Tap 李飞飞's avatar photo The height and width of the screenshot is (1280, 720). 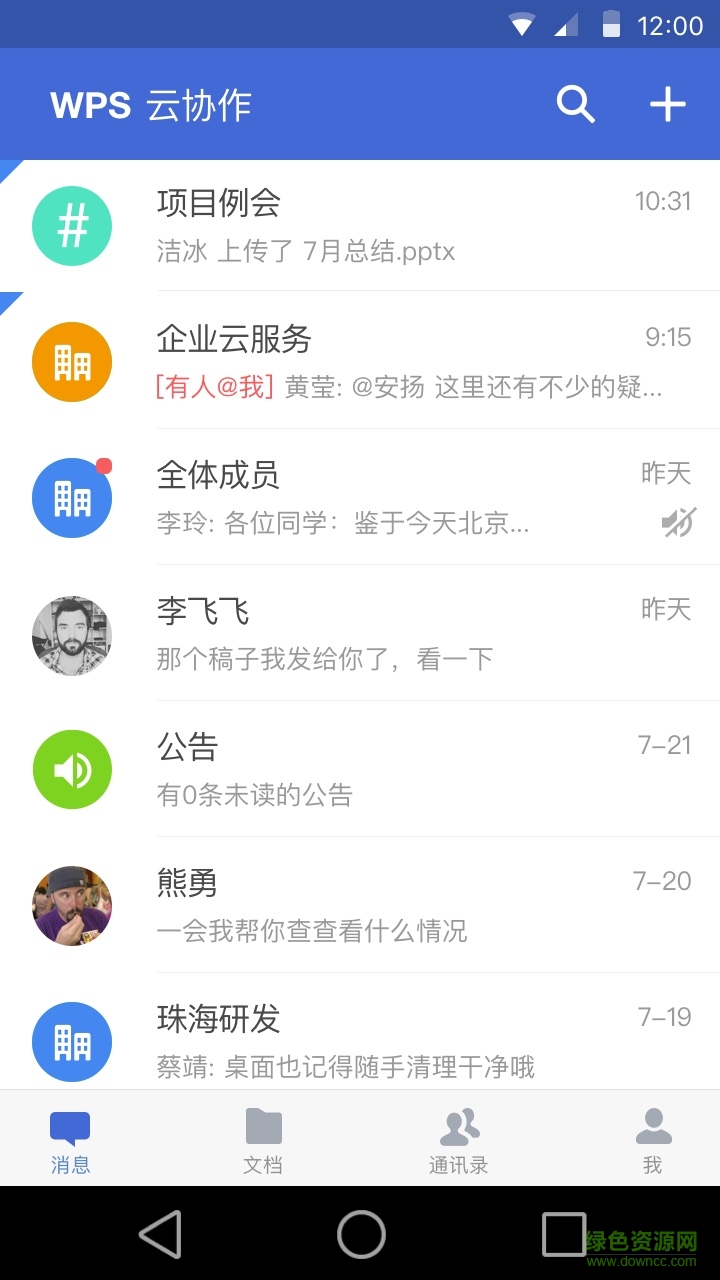click(71, 634)
